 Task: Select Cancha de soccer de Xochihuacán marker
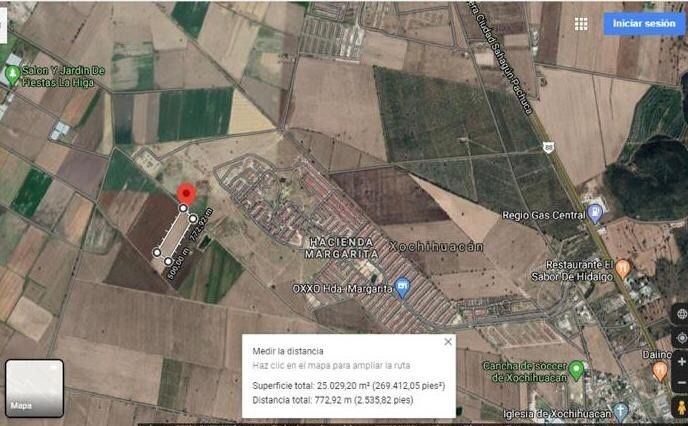pos(576,370)
